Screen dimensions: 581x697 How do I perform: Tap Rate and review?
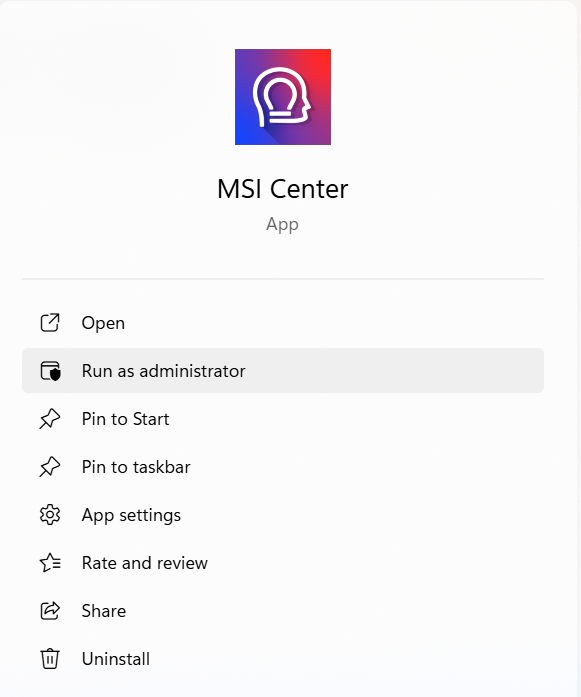283,563
